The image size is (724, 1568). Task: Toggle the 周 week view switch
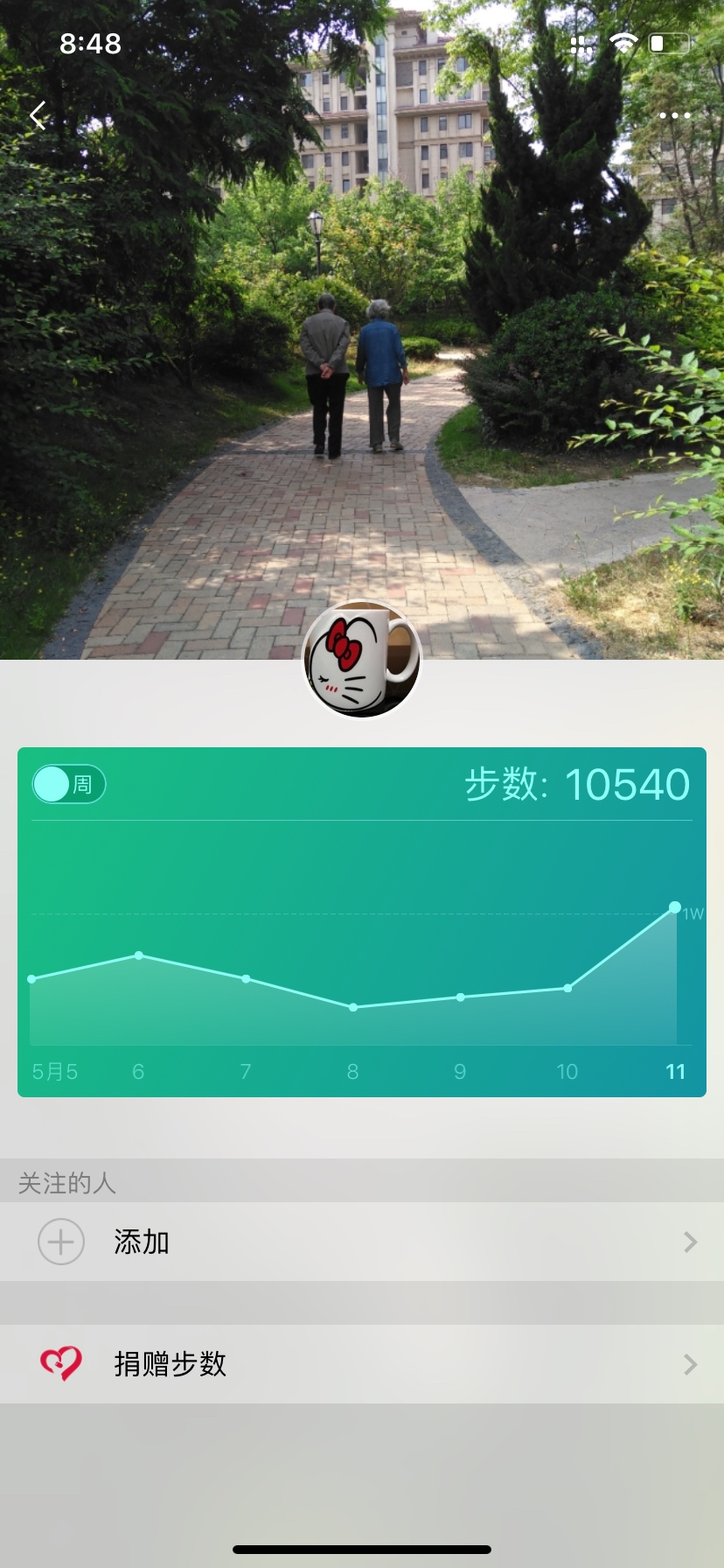coord(69,784)
